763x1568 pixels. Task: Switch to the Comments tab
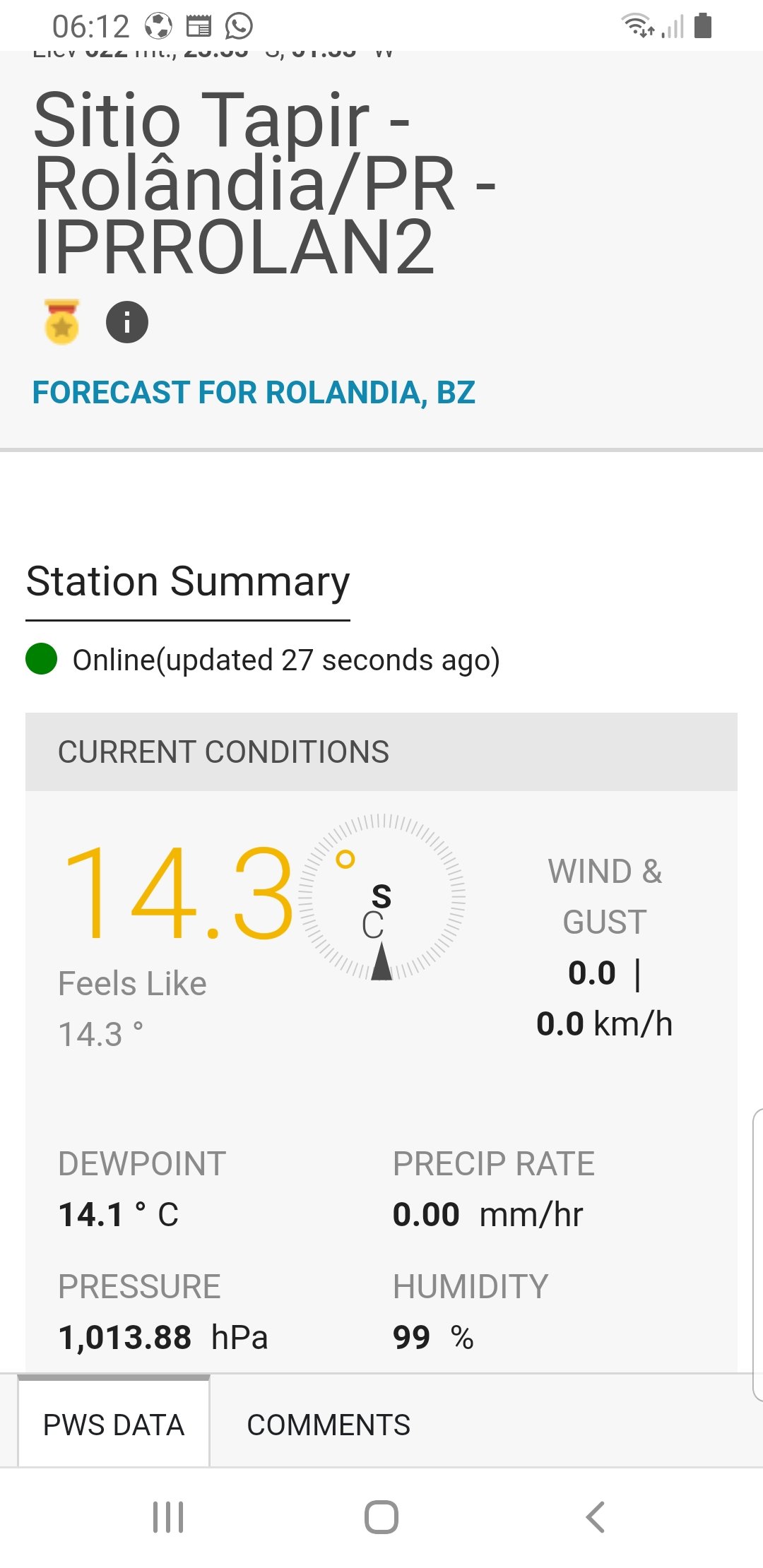pos(329,1424)
